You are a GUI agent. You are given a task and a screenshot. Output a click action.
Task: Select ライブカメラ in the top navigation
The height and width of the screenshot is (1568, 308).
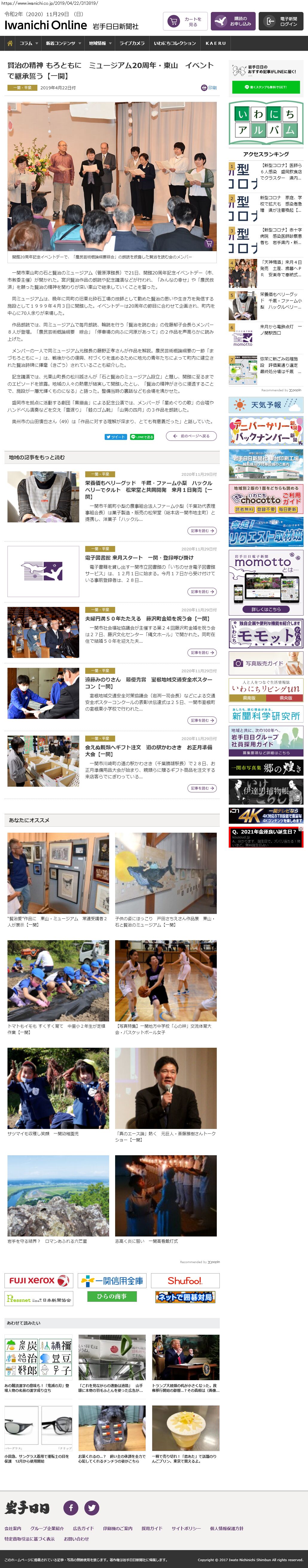tap(132, 43)
